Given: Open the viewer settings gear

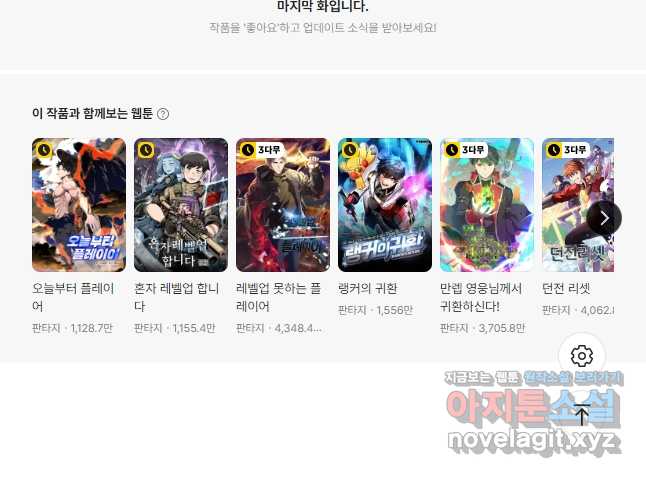Looking at the screenshot, I should (582, 355).
